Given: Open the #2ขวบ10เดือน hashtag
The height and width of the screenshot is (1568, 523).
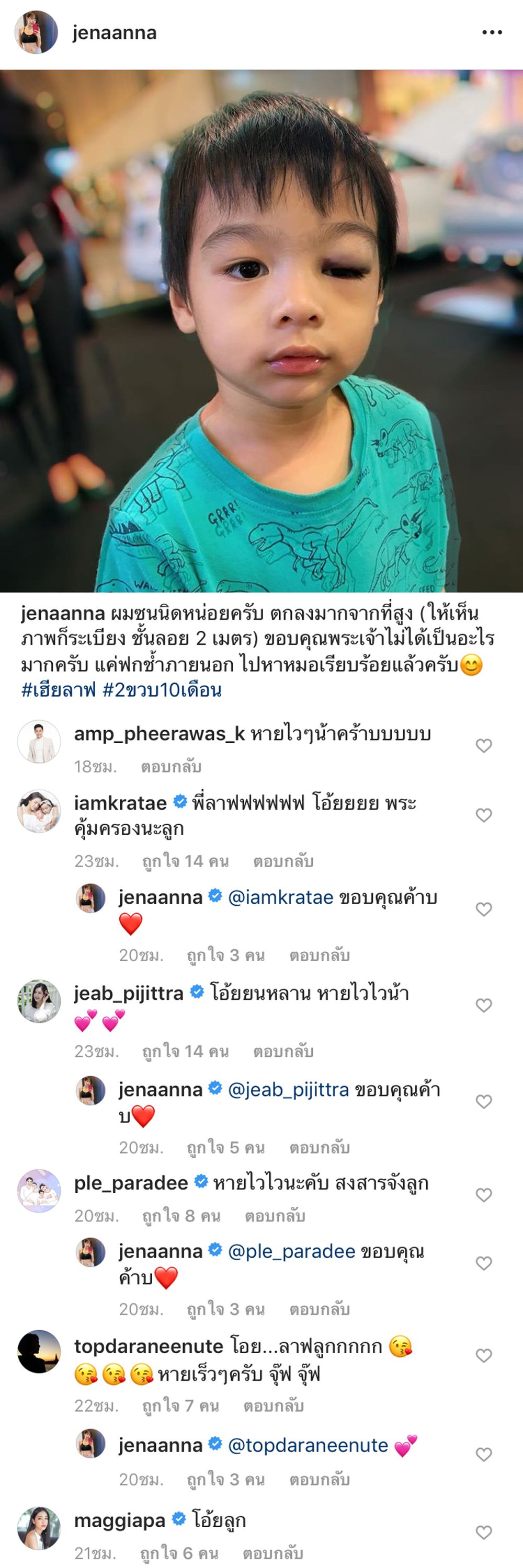Looking at the screenshot, I should point(162,689).
